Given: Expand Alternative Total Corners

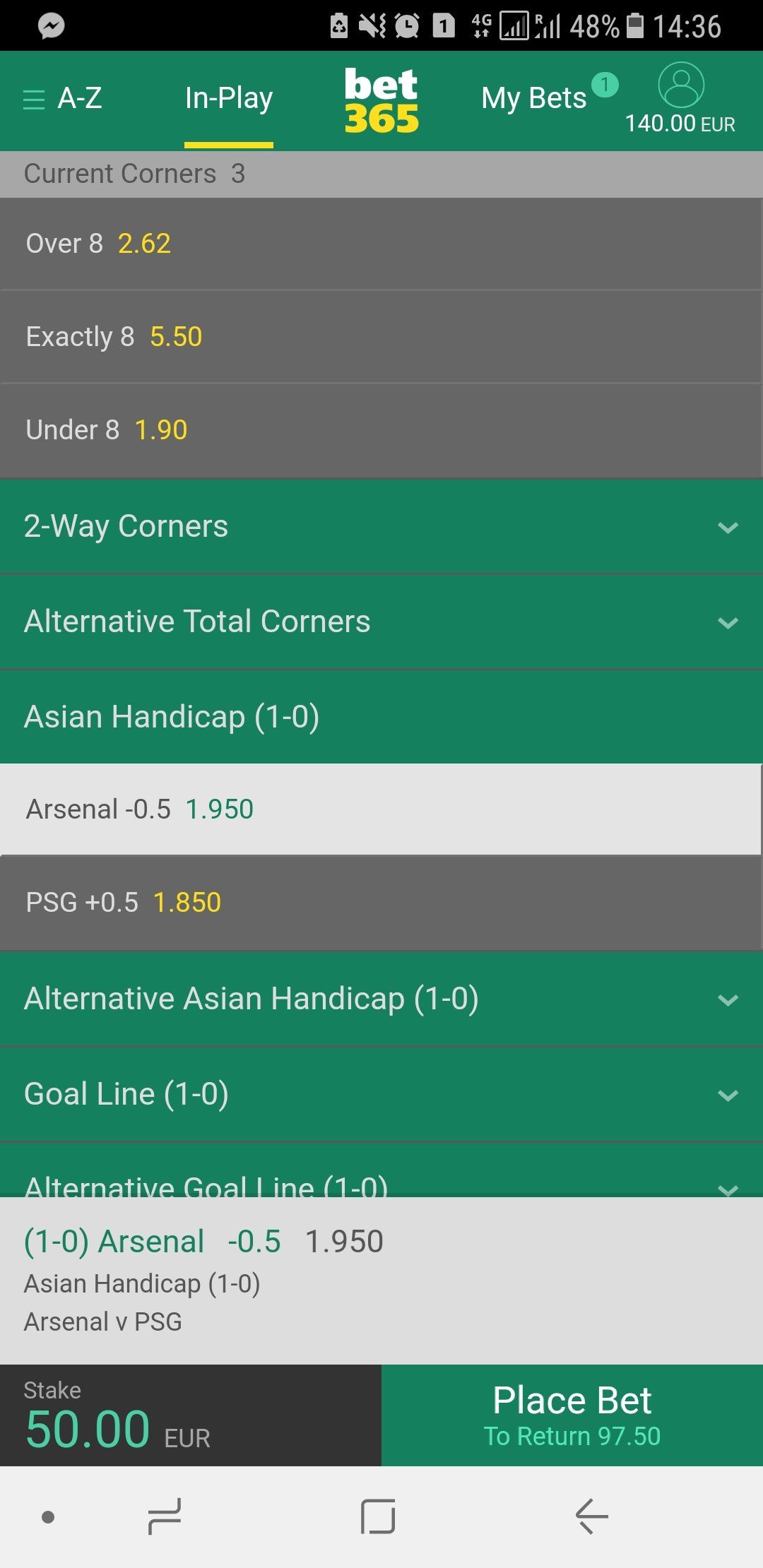Looking at the screenshot, I should click(x=381, y=622).
